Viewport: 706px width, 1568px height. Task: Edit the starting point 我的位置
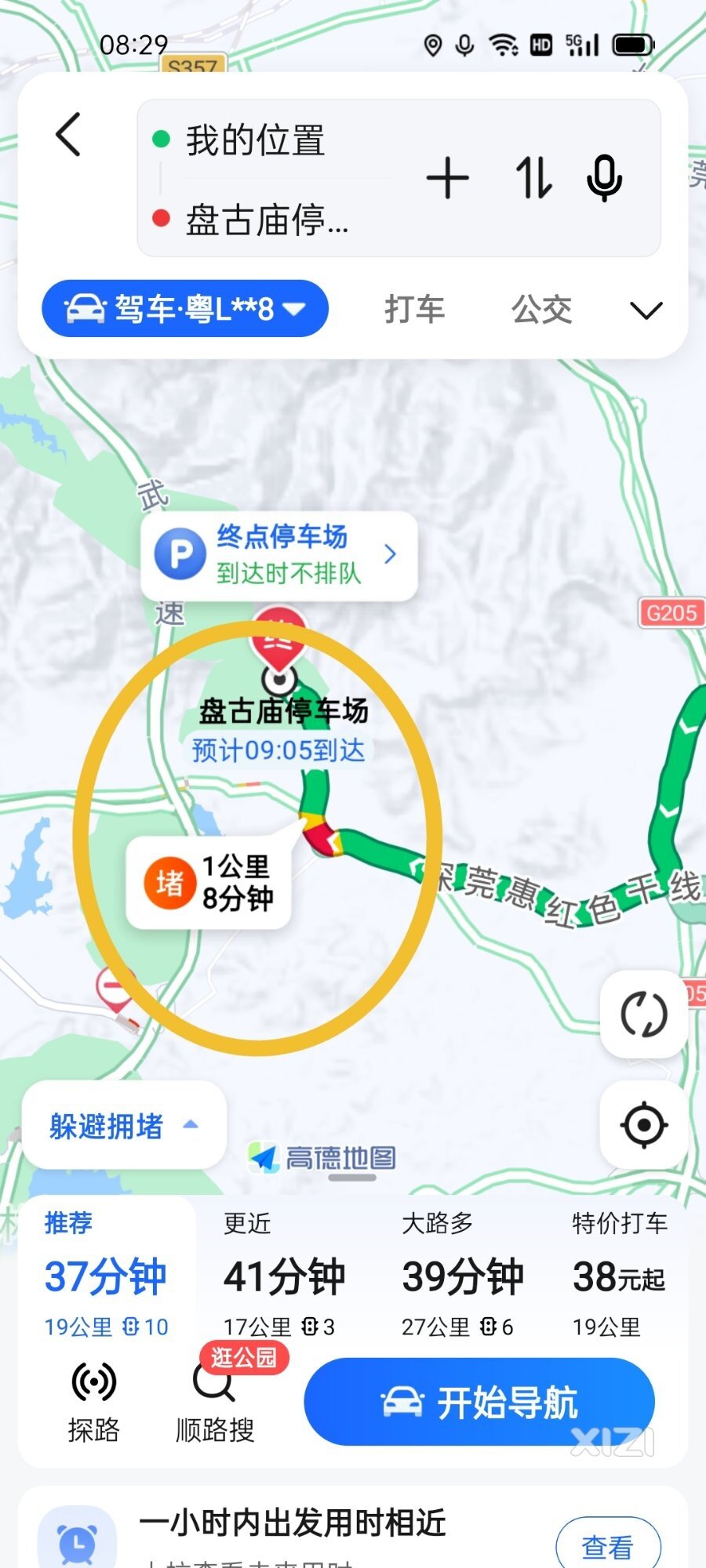coord(255,141)
